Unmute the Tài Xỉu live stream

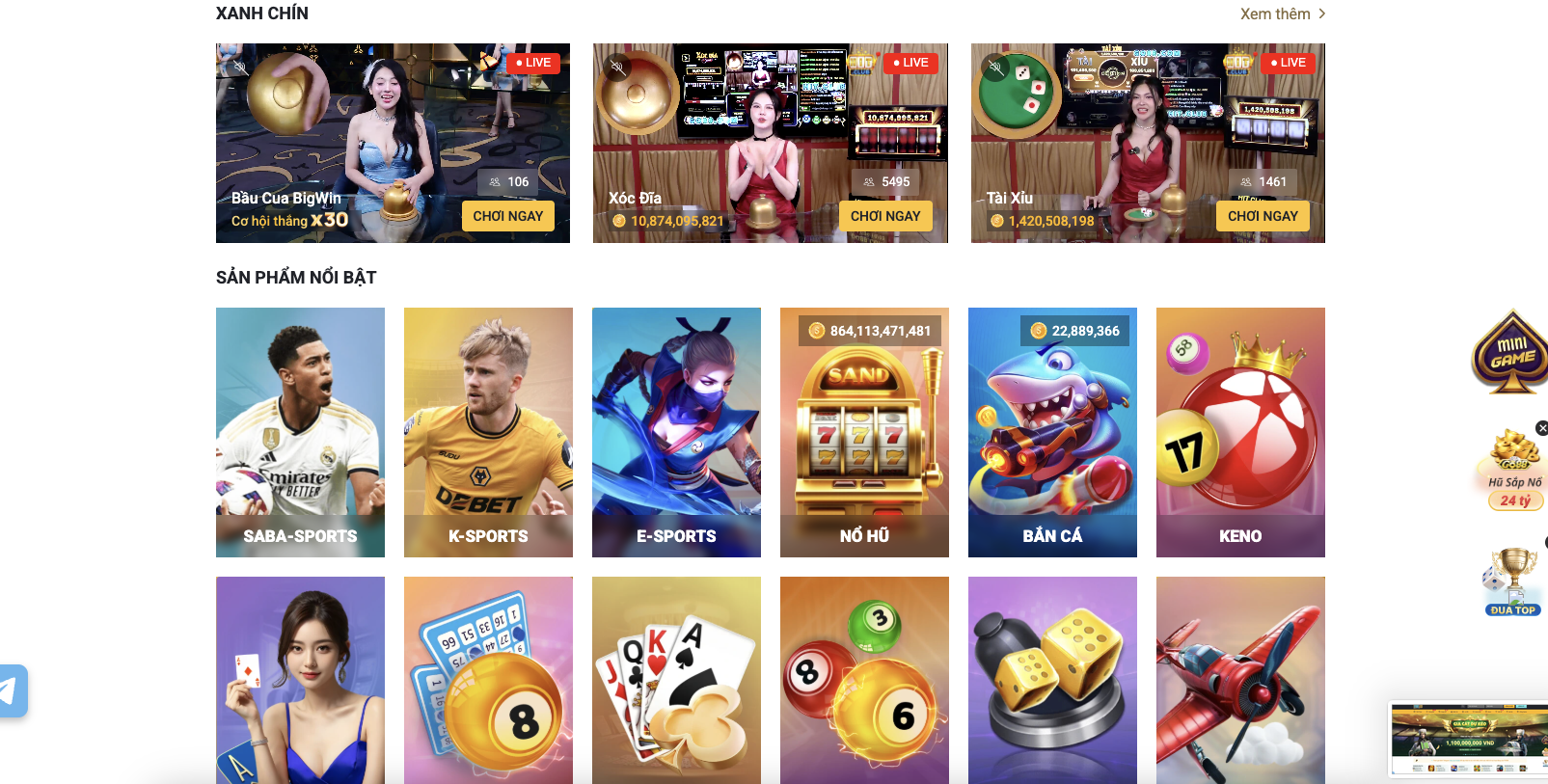point(995,67)
